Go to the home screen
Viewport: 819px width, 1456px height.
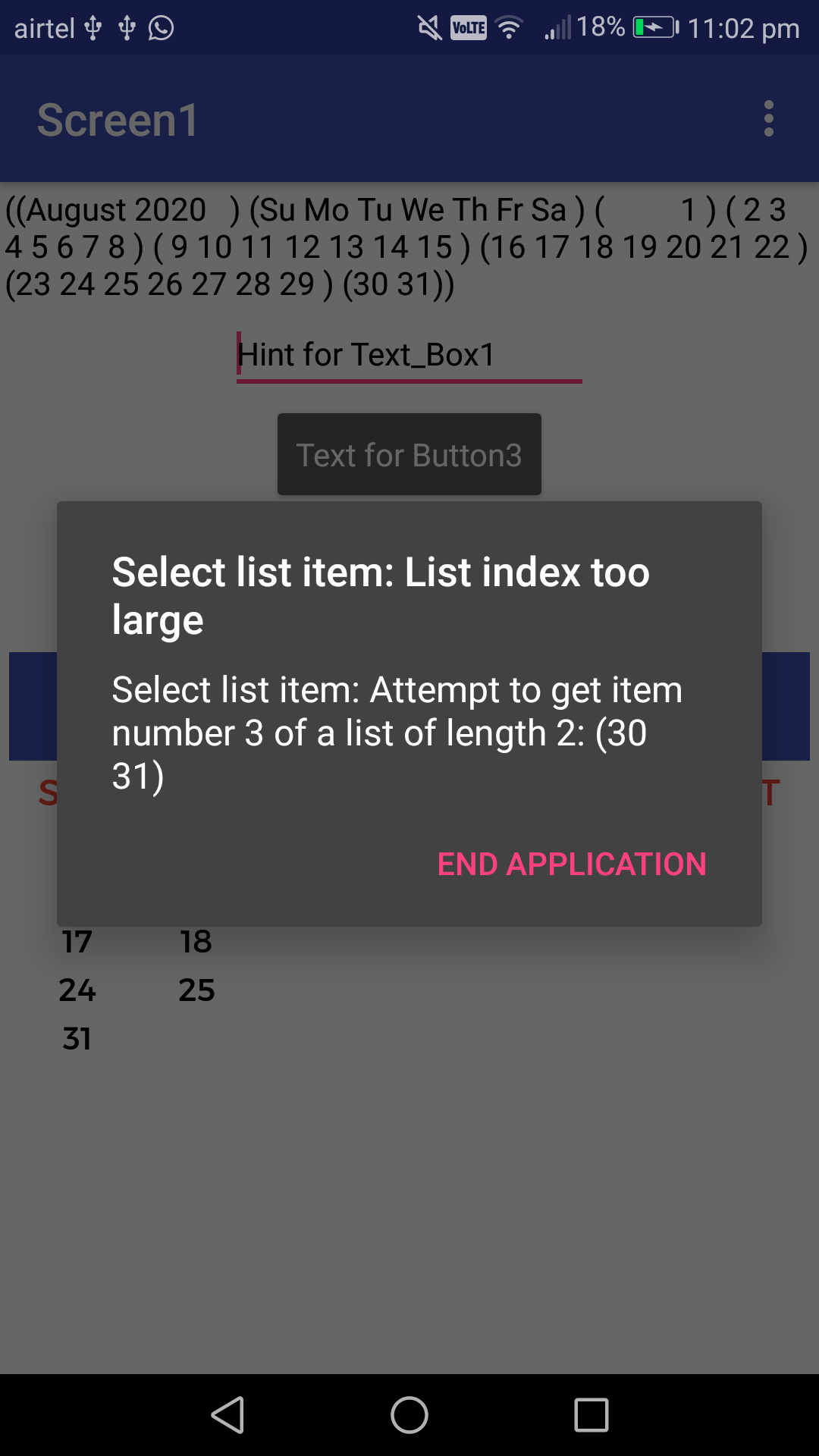pos(409,1415)
